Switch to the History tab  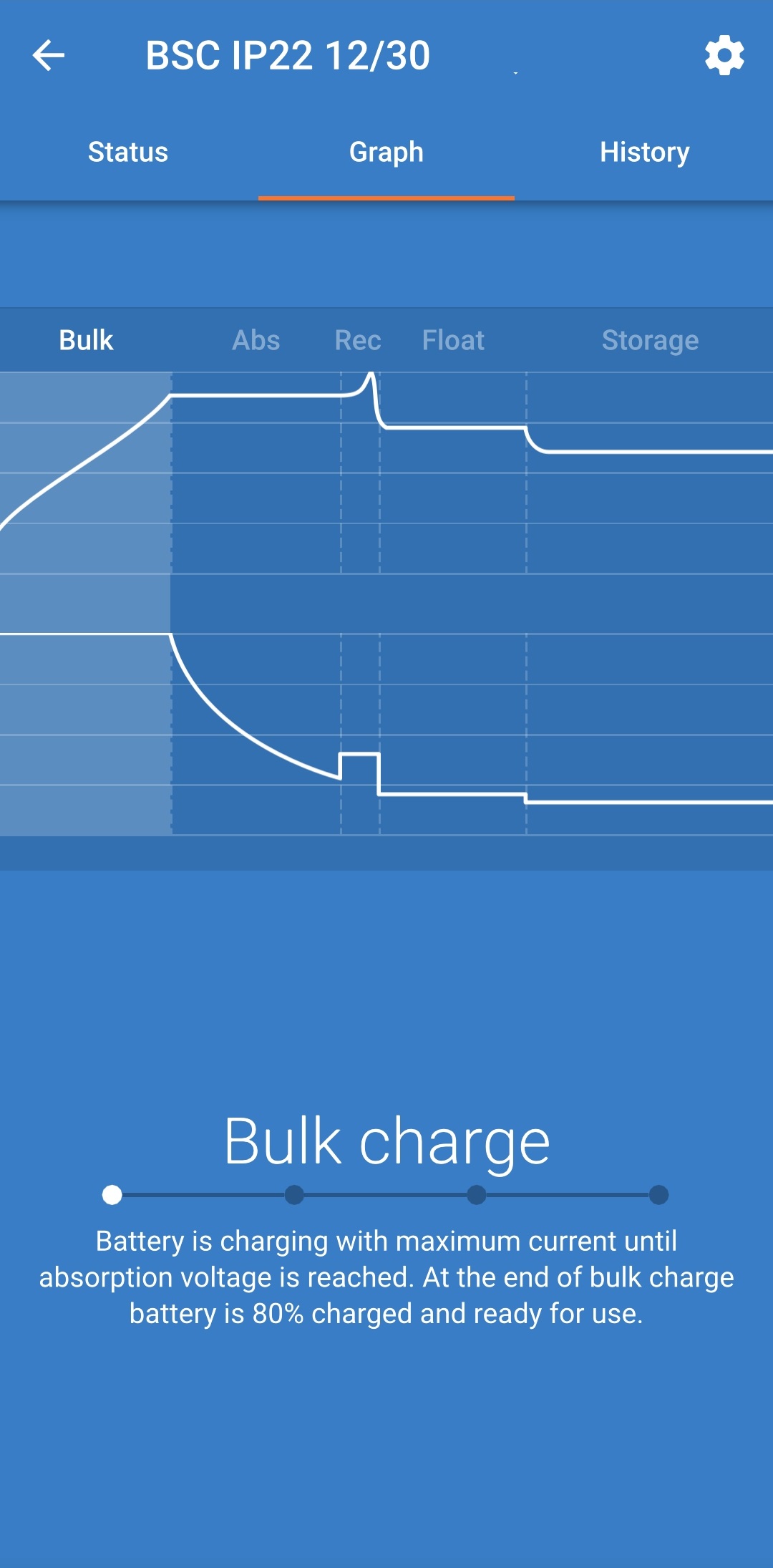(x=644, y=152)
